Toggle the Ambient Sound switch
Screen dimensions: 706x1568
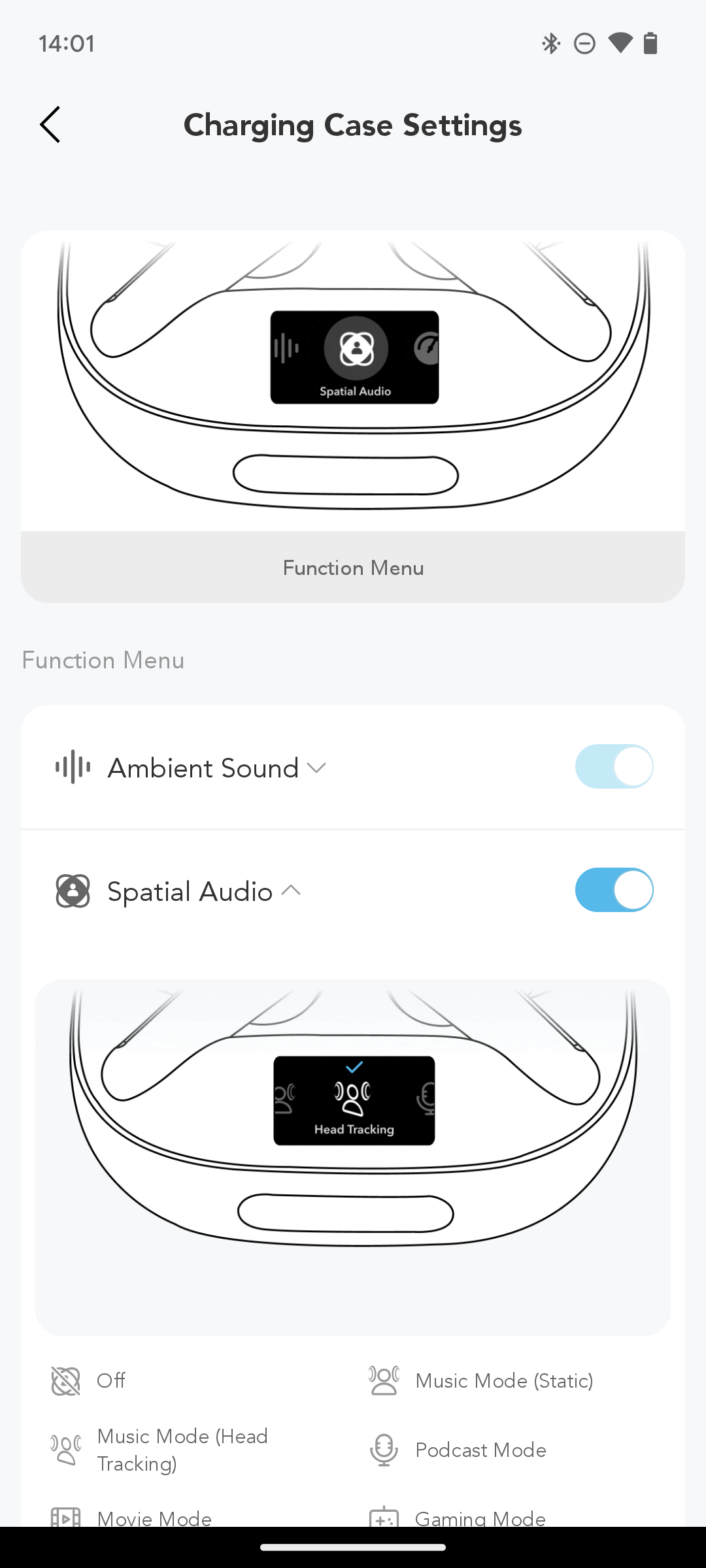(614, 766)
